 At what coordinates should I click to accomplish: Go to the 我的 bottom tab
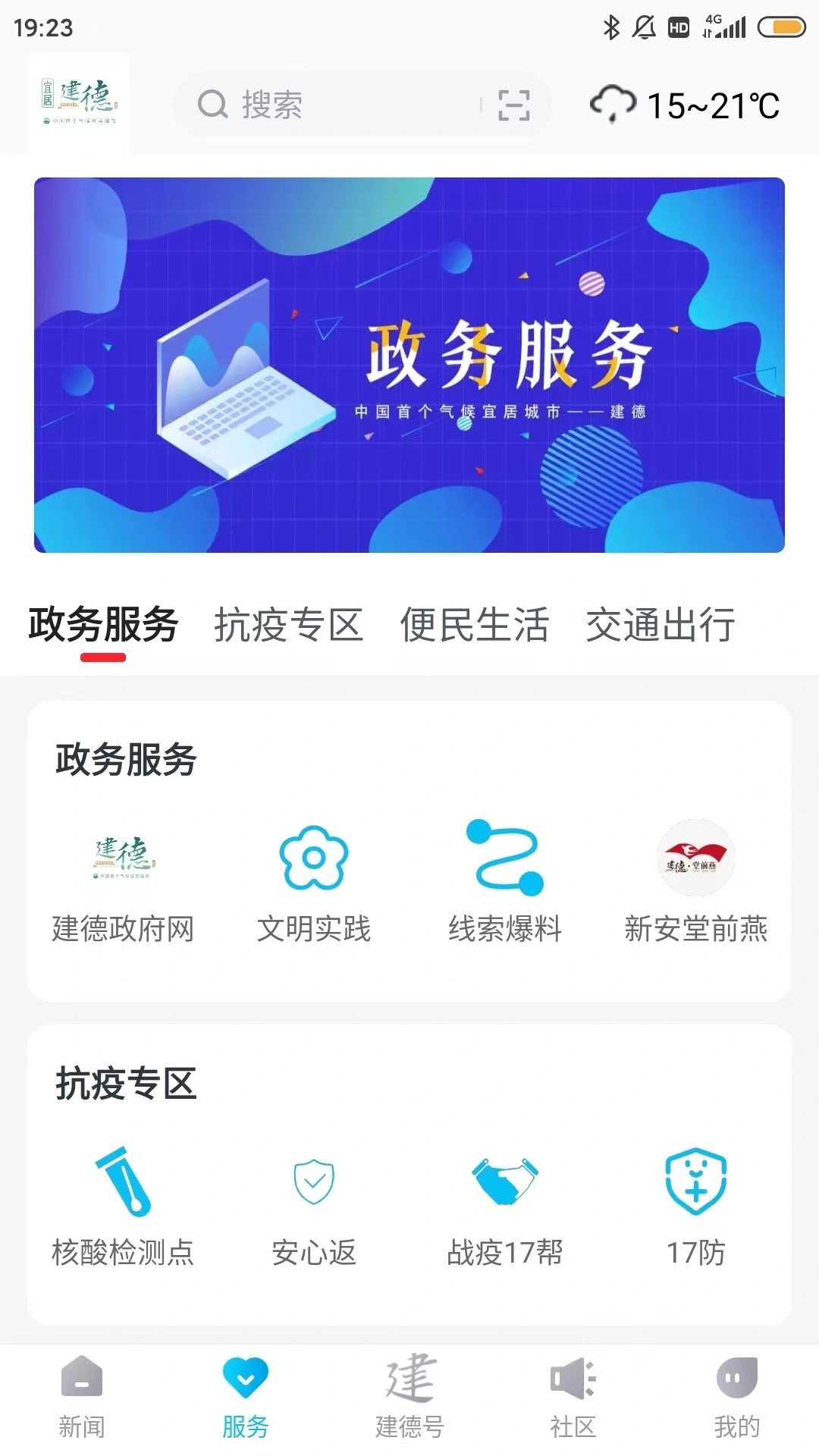tap(736, 1397)
